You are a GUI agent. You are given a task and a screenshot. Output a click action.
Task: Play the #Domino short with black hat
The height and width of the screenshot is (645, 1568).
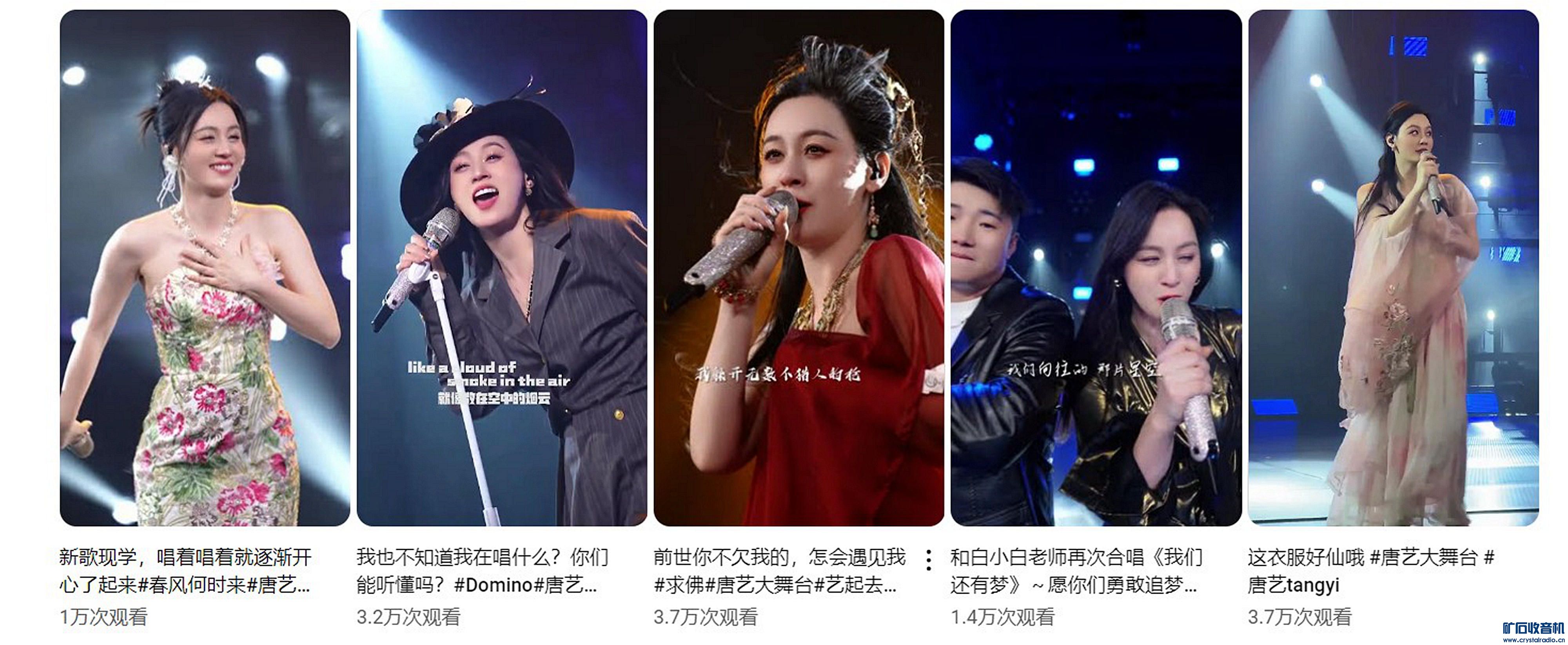coord(502,268)
